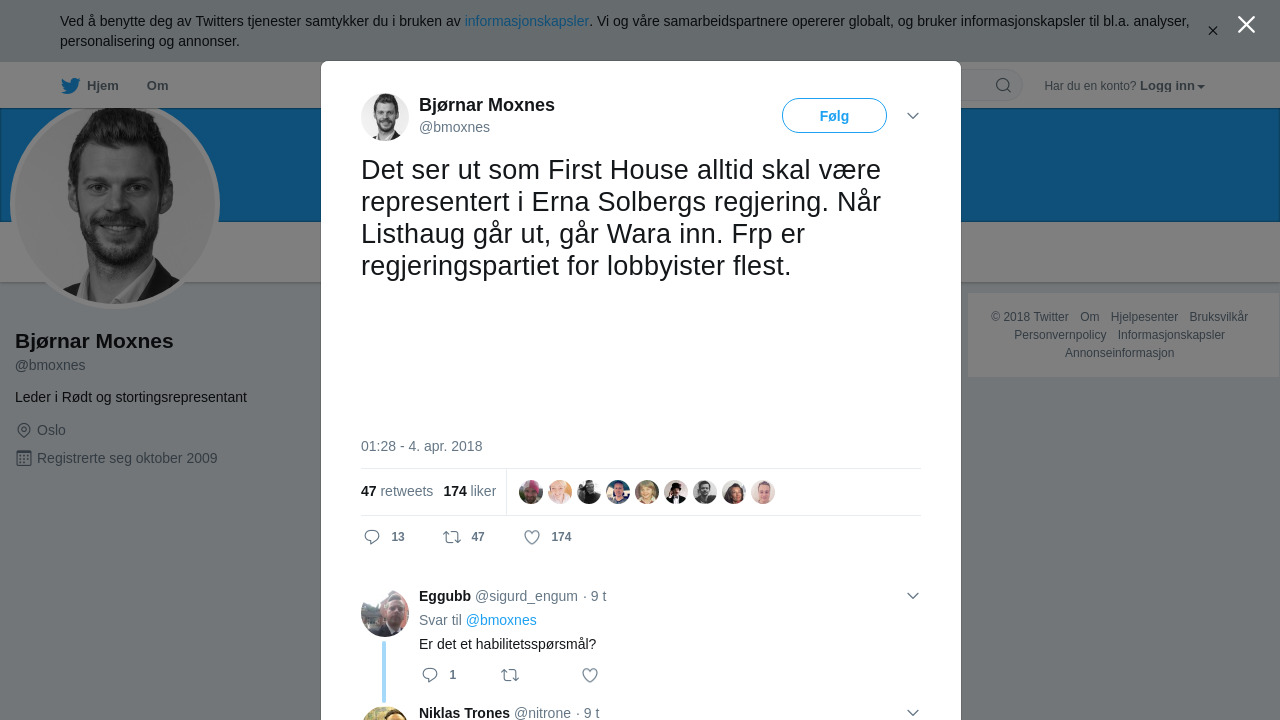
Task: Open the informasjonskapsler link in banner
Action: (x=526, y=21)
